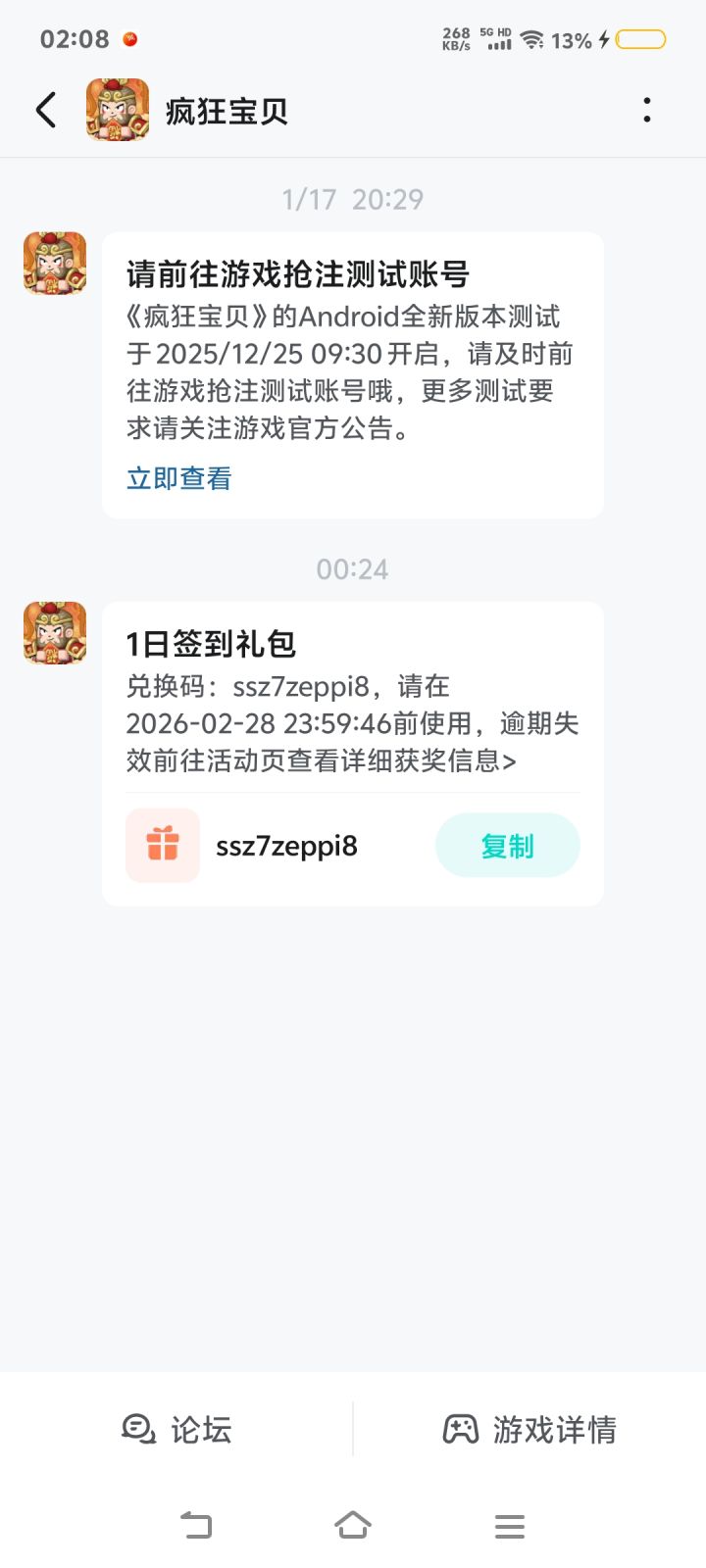Tap 复制 to copy the redeem code
Image resolution: width=706 pixels, height=1568 pixels.
tap(507, 845)
